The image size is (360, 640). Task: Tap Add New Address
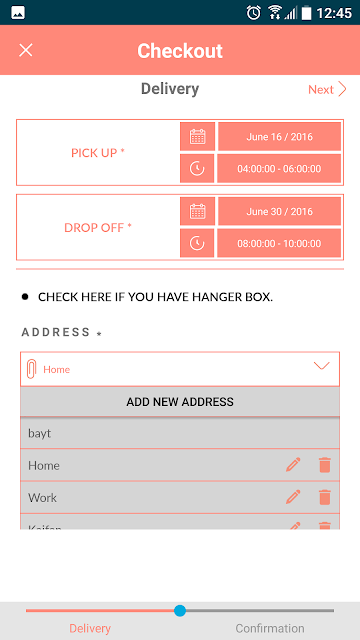pos(180,402)
